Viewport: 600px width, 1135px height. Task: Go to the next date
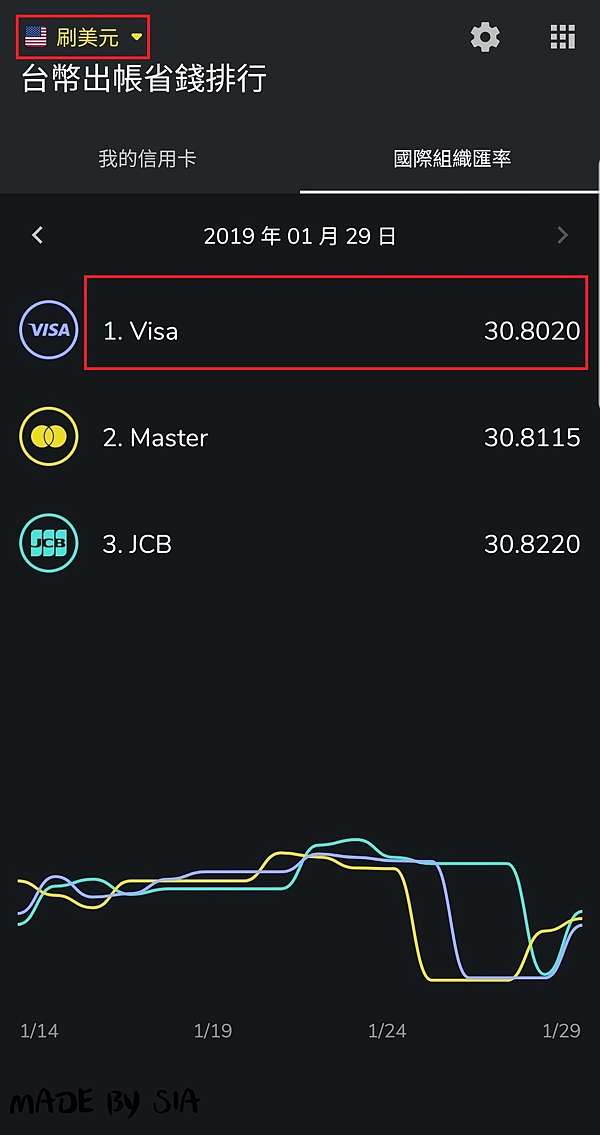coord(562,235)
